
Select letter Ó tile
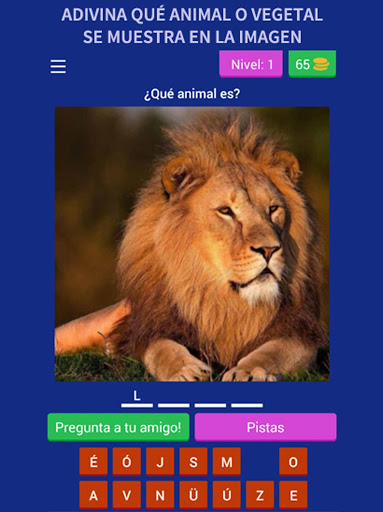pyautogui.click(x=127, y=462)
